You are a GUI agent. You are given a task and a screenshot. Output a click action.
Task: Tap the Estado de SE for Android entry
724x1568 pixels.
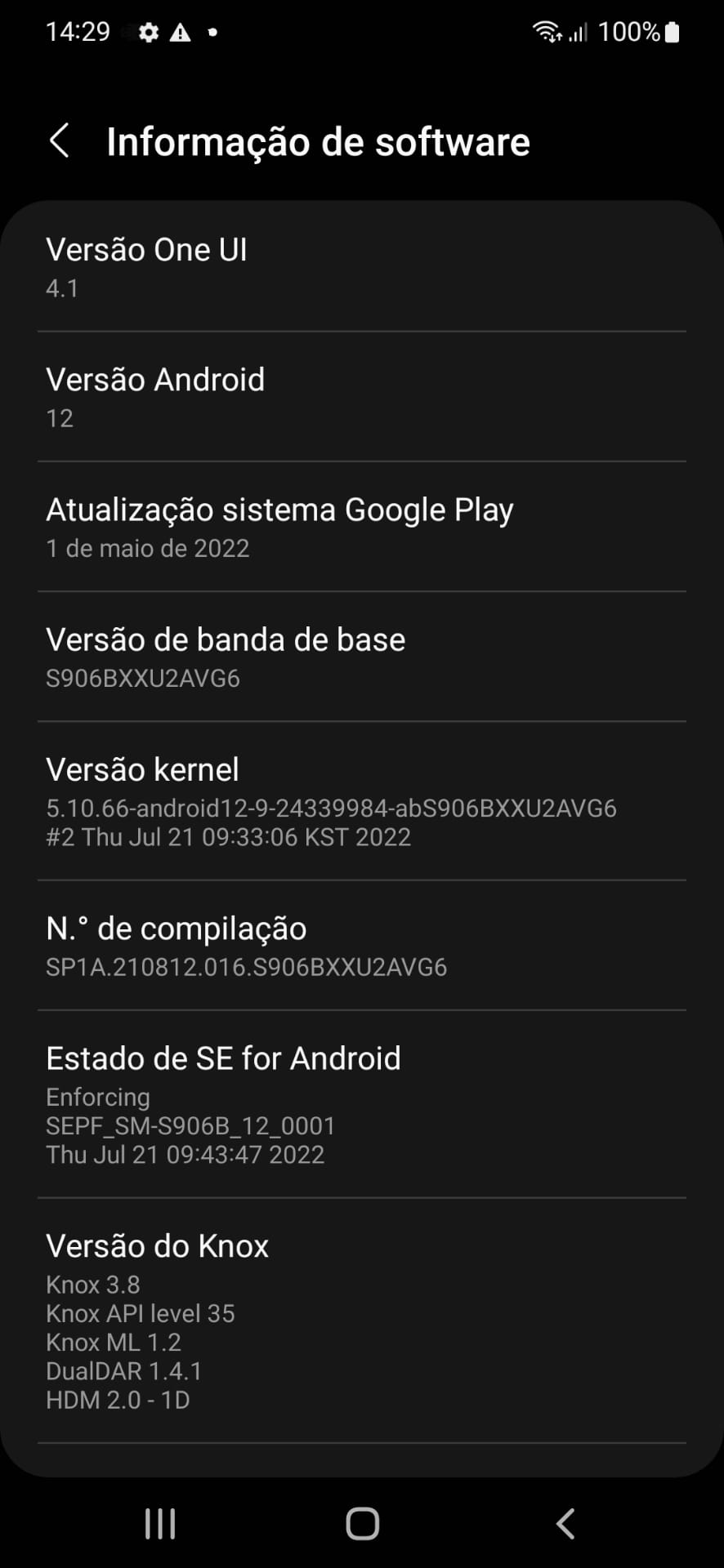(x=362, y=1102)
